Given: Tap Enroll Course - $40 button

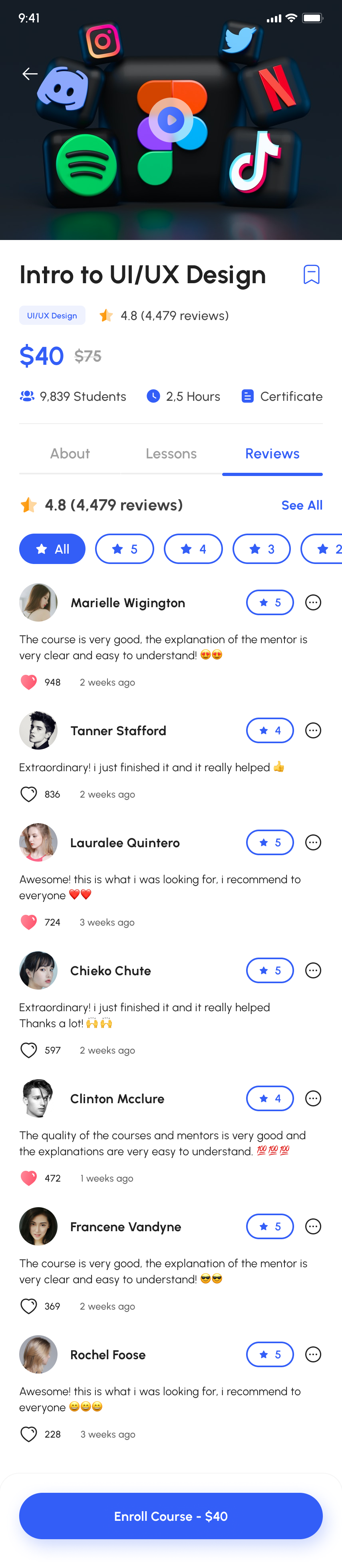Looking at the screenshot, I should [171, 1516].
